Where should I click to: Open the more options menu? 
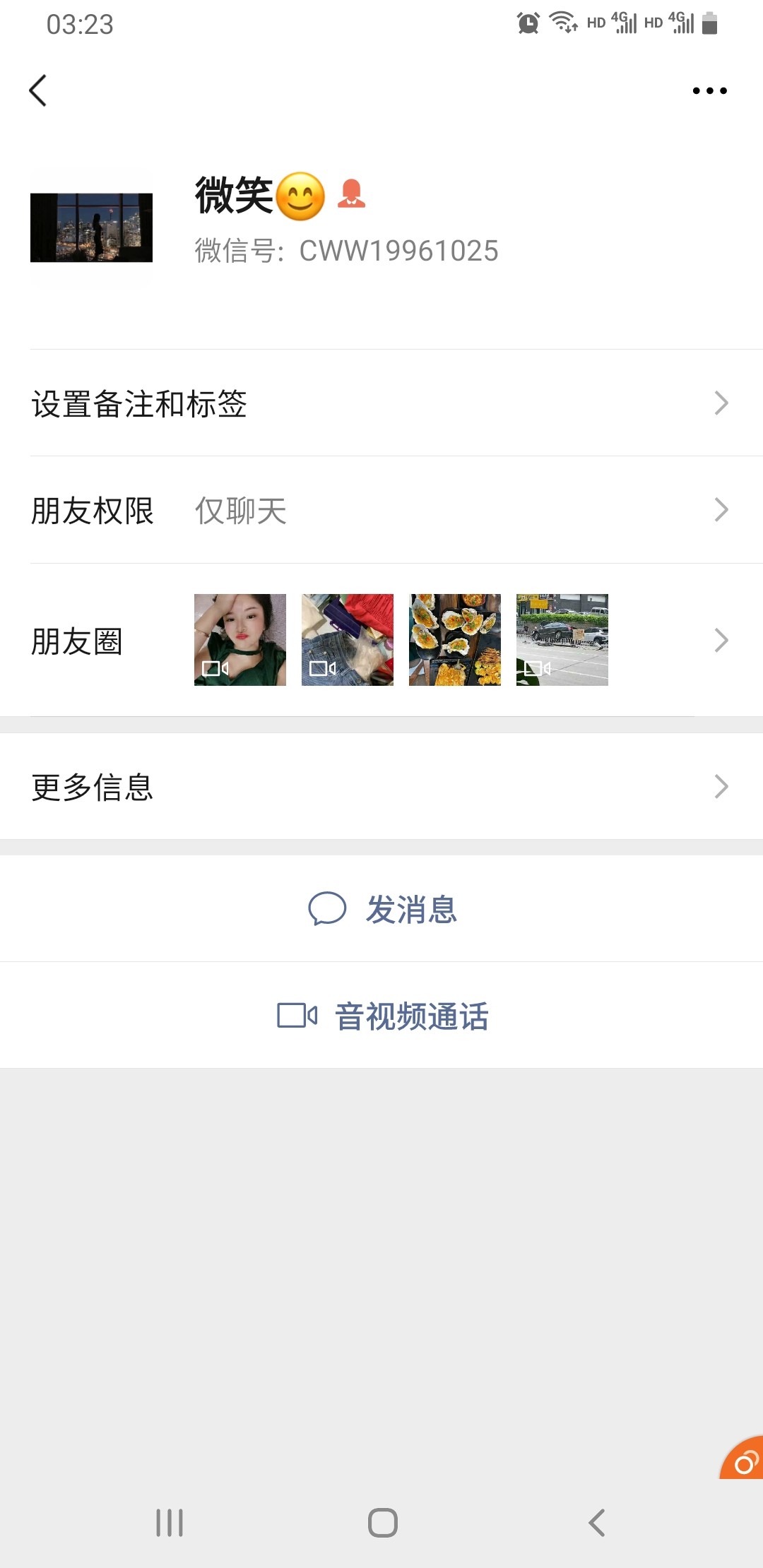point(709,90)
